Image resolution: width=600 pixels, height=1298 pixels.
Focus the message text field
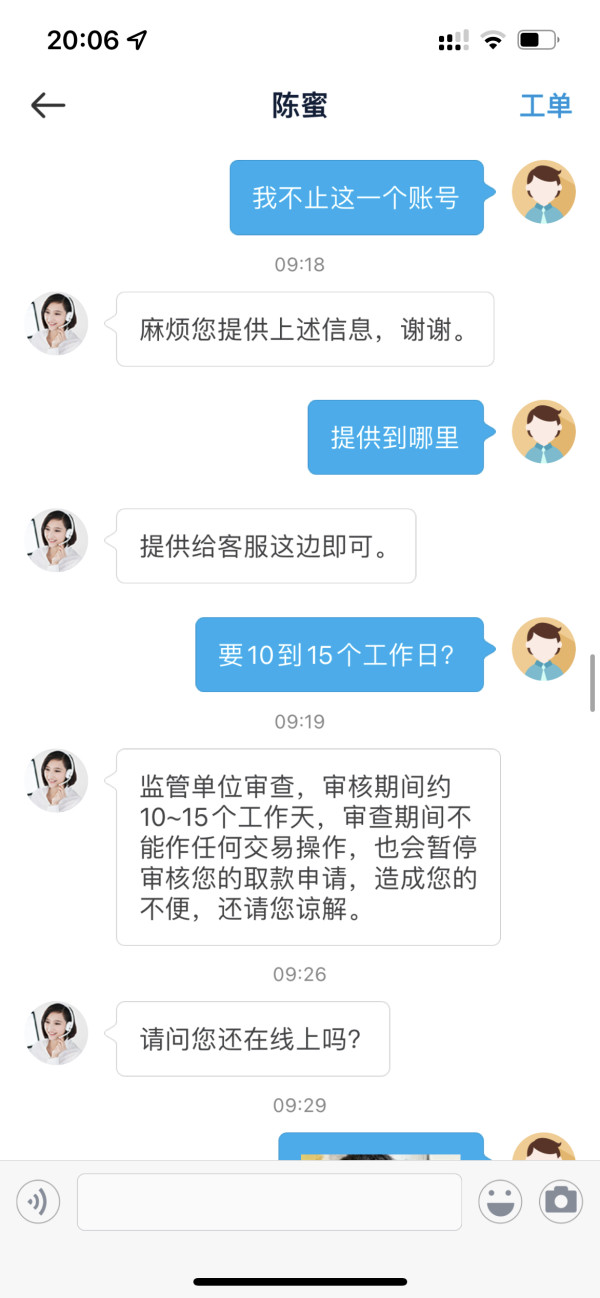click(269, 1201)
